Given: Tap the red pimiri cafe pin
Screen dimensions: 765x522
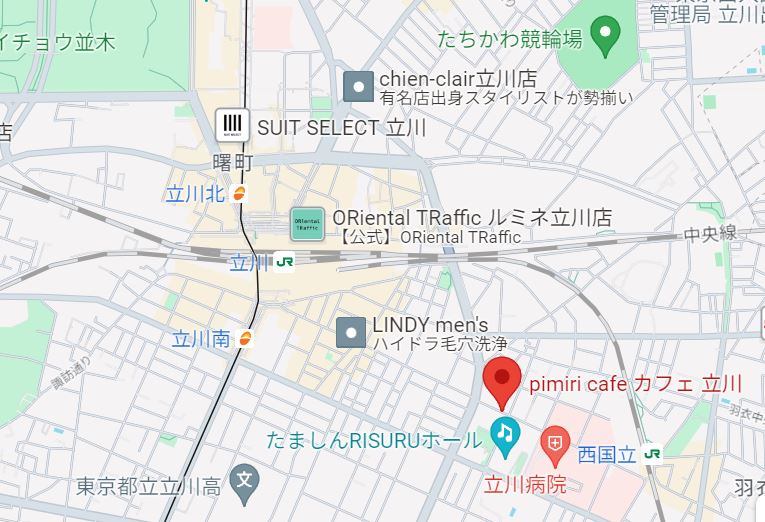Looking at the screenshot, I should coord(501,381).
